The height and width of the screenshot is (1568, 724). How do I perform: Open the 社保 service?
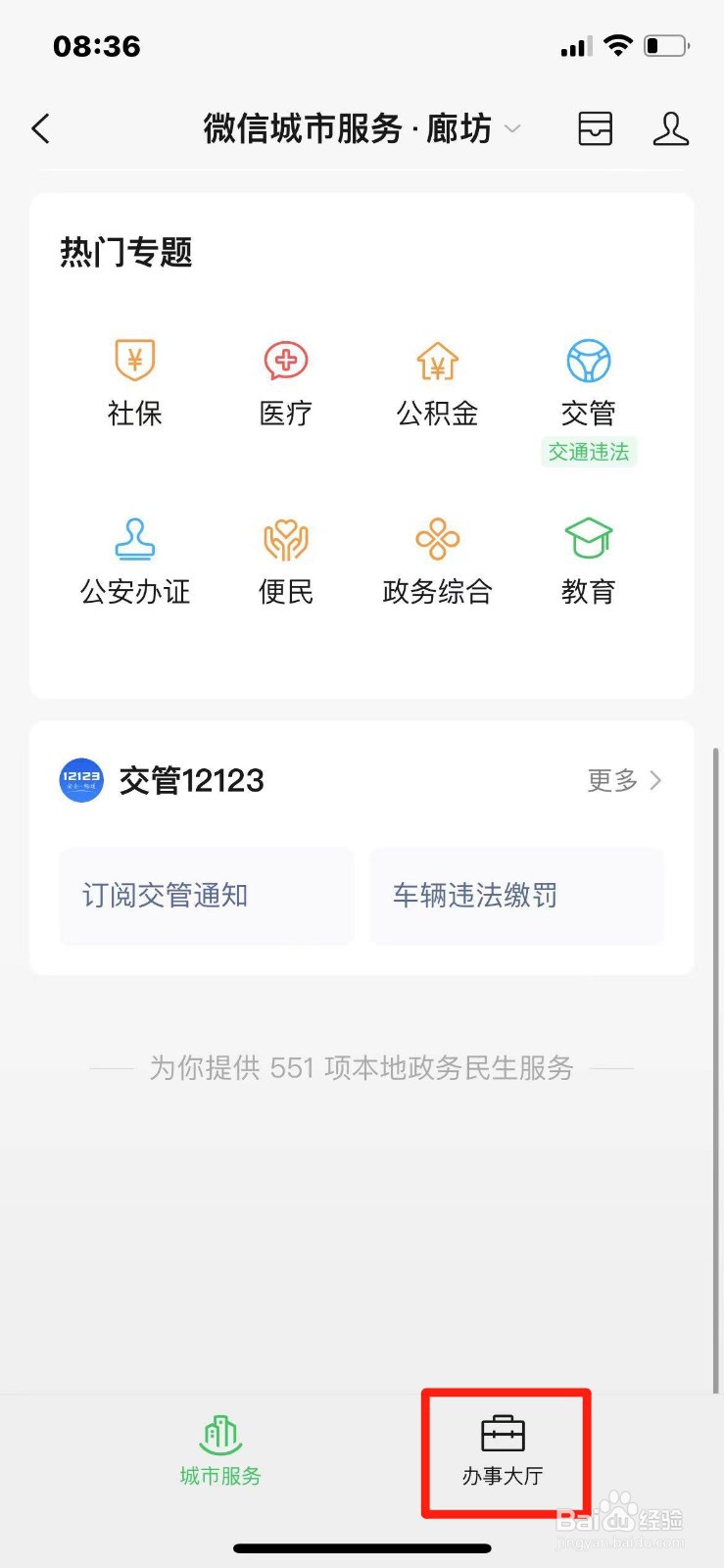pos(135,384)
